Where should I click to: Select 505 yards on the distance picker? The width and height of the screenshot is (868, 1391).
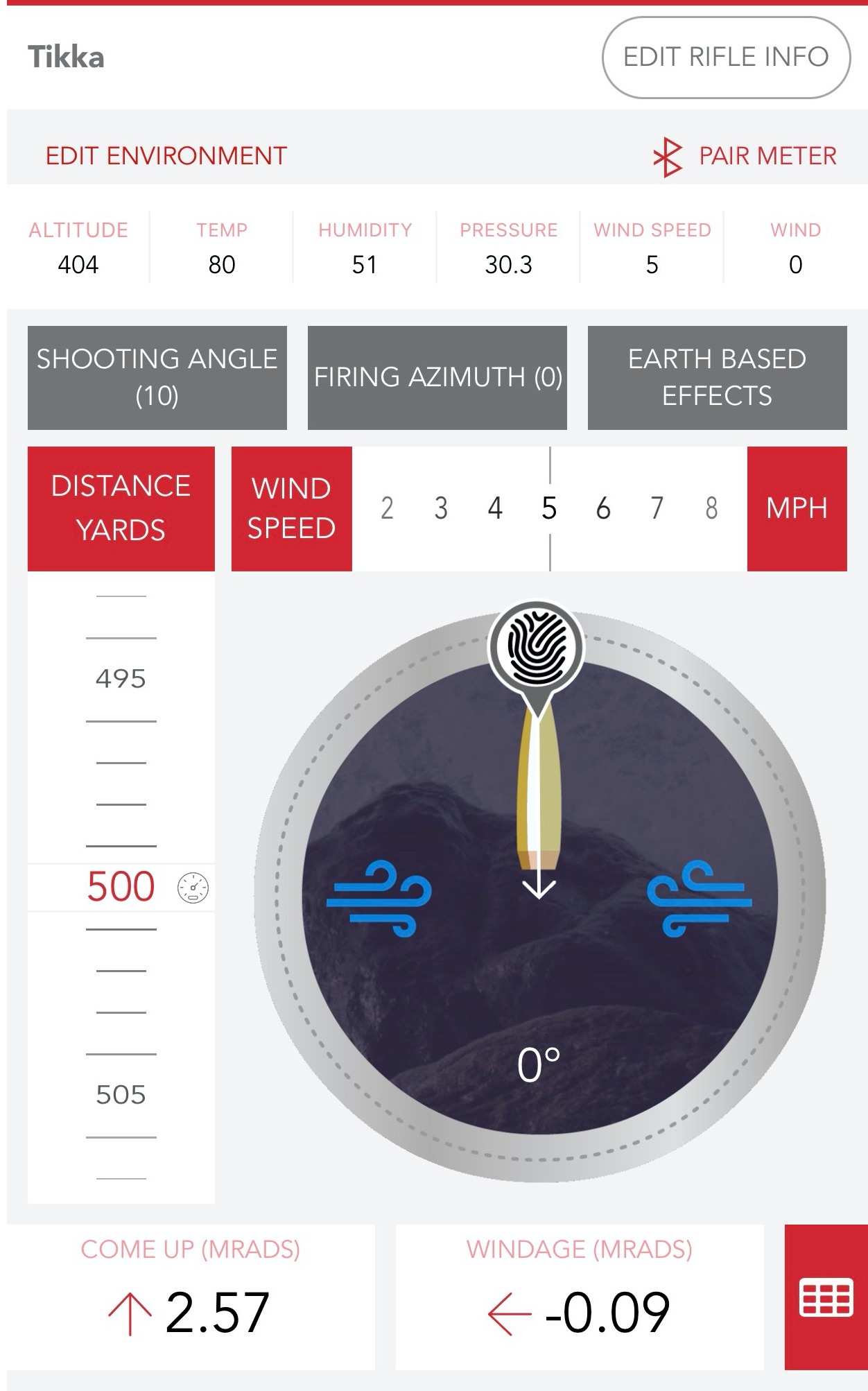pyautogui.click(x=121, y=1094)
